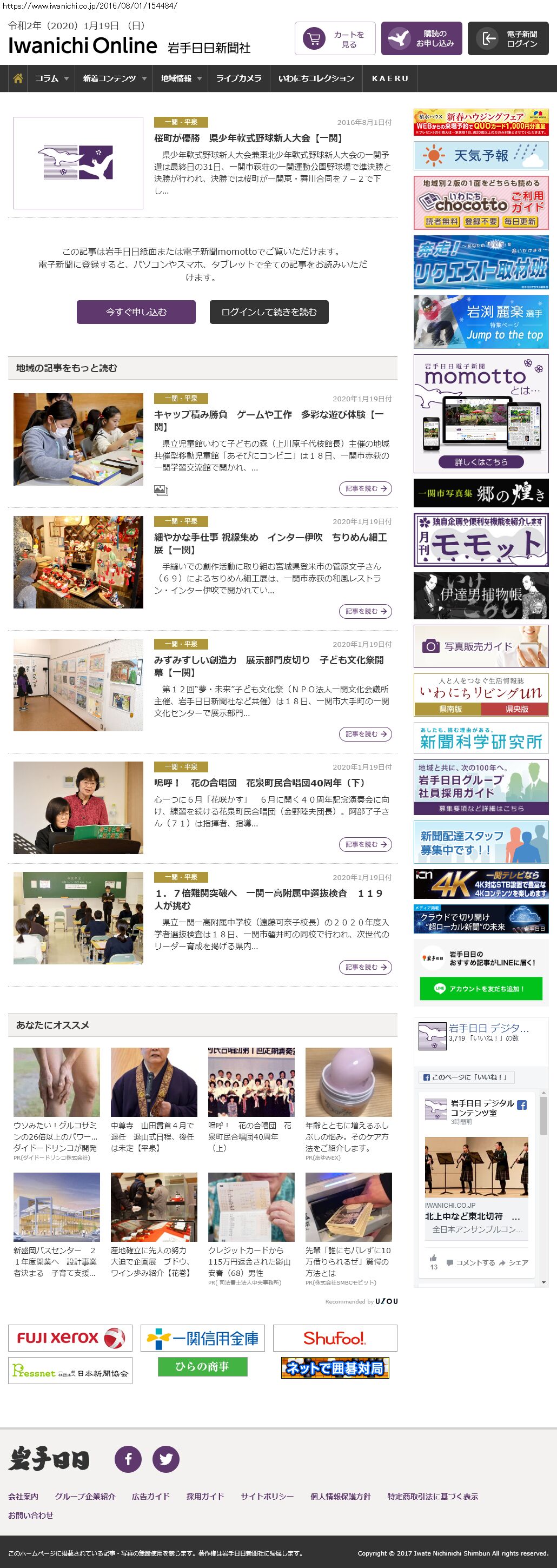Screen dimensions: 557x1568
Task: Select 購読のお申し込み subscription button
Action: 421,39
